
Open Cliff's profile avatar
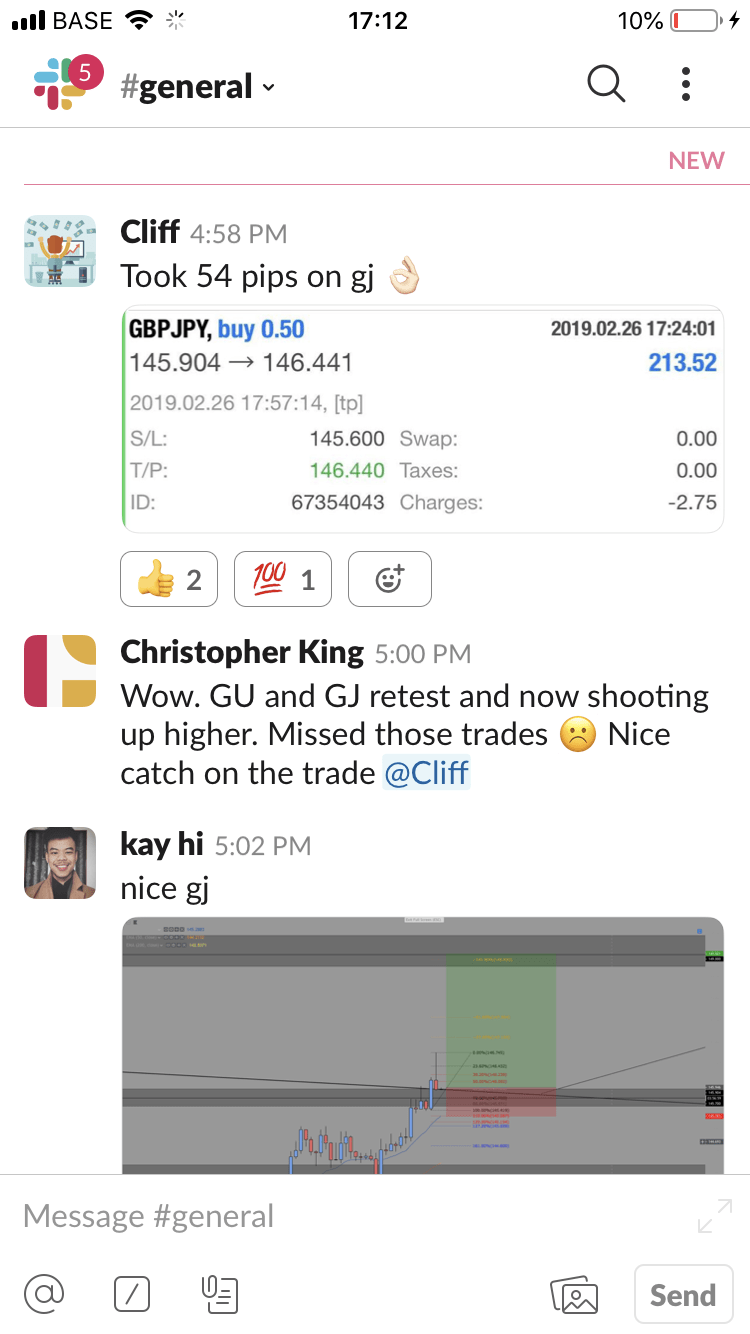pyautogui.click(x=60, y=251)
